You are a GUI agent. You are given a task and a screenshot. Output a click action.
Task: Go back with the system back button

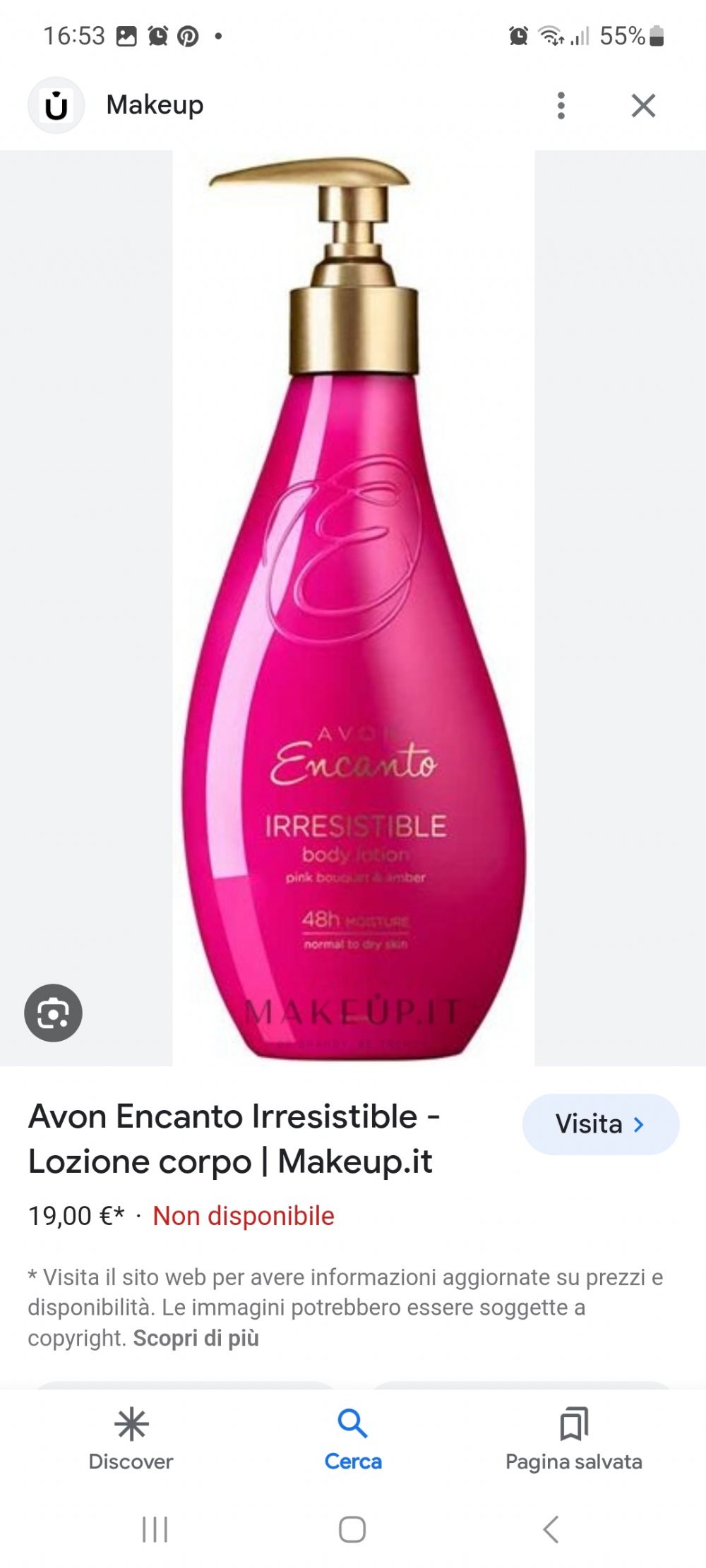click(551, 1529)
